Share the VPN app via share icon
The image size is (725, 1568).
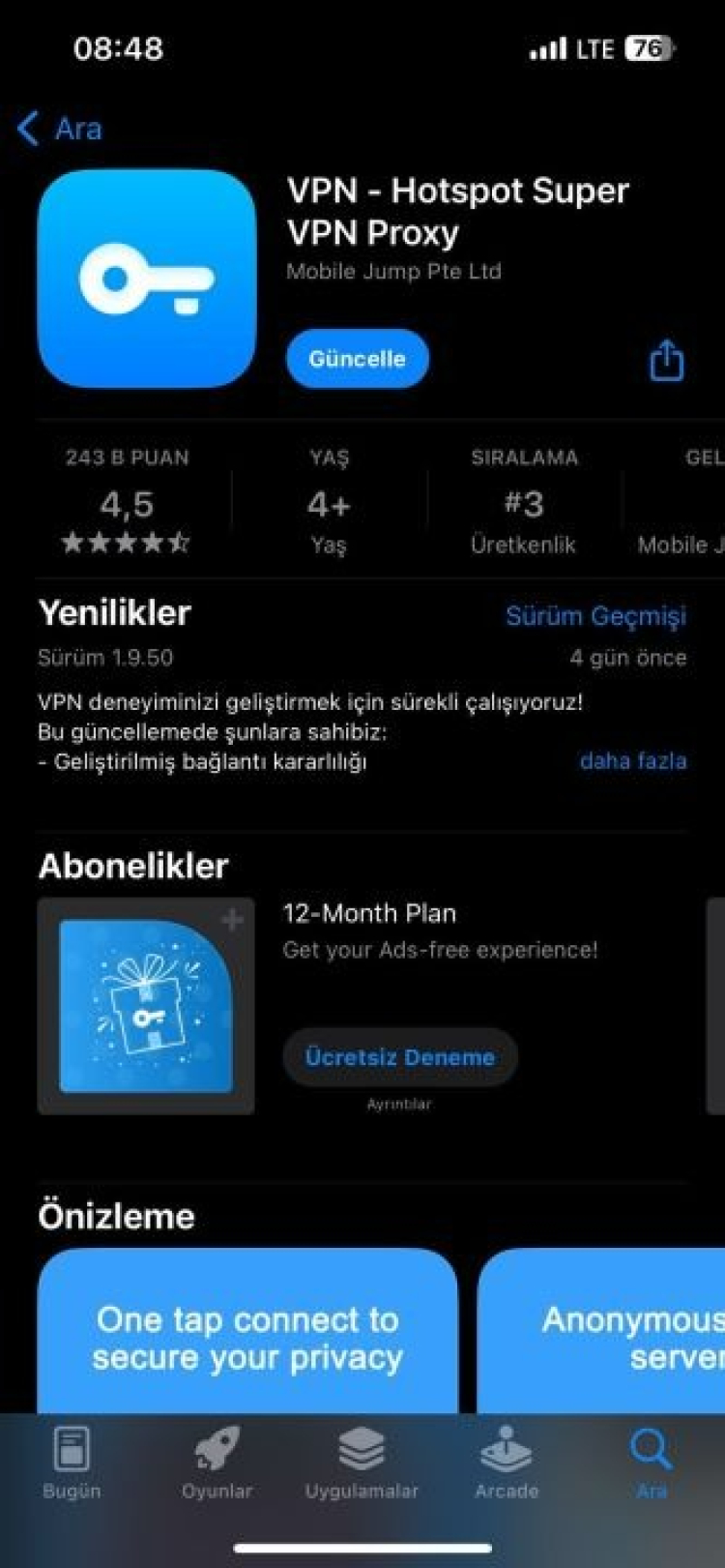click(666, 361)
